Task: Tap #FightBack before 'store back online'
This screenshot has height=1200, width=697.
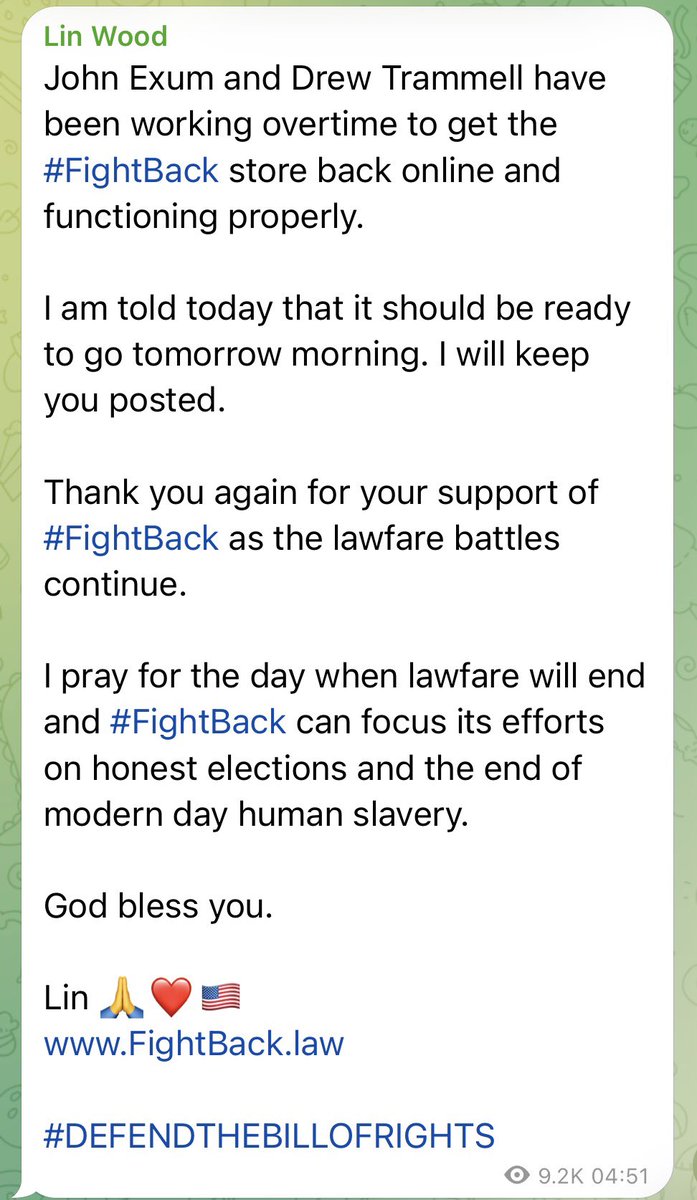Action: [x=131, y=170]
